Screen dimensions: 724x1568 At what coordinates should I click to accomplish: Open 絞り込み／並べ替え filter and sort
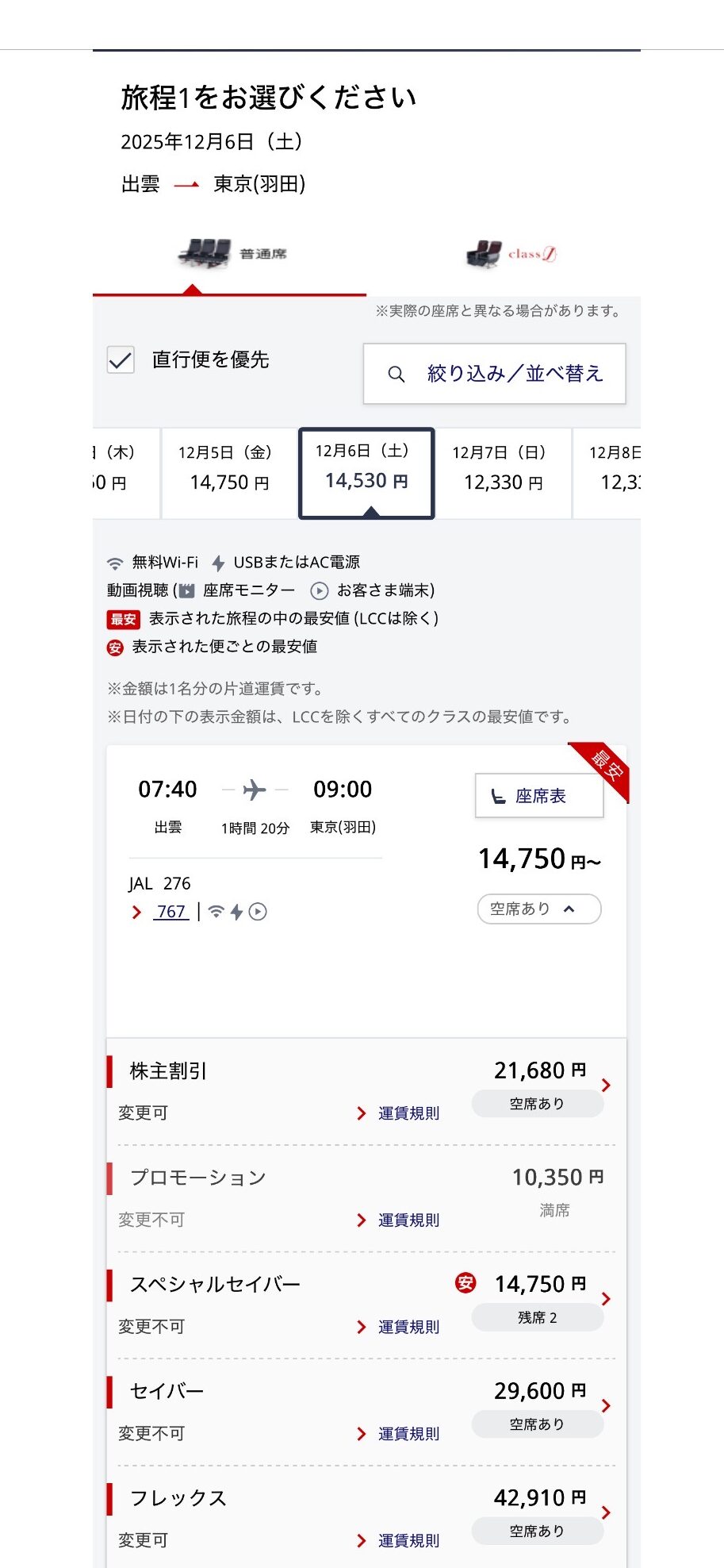[x=494, y=374]
